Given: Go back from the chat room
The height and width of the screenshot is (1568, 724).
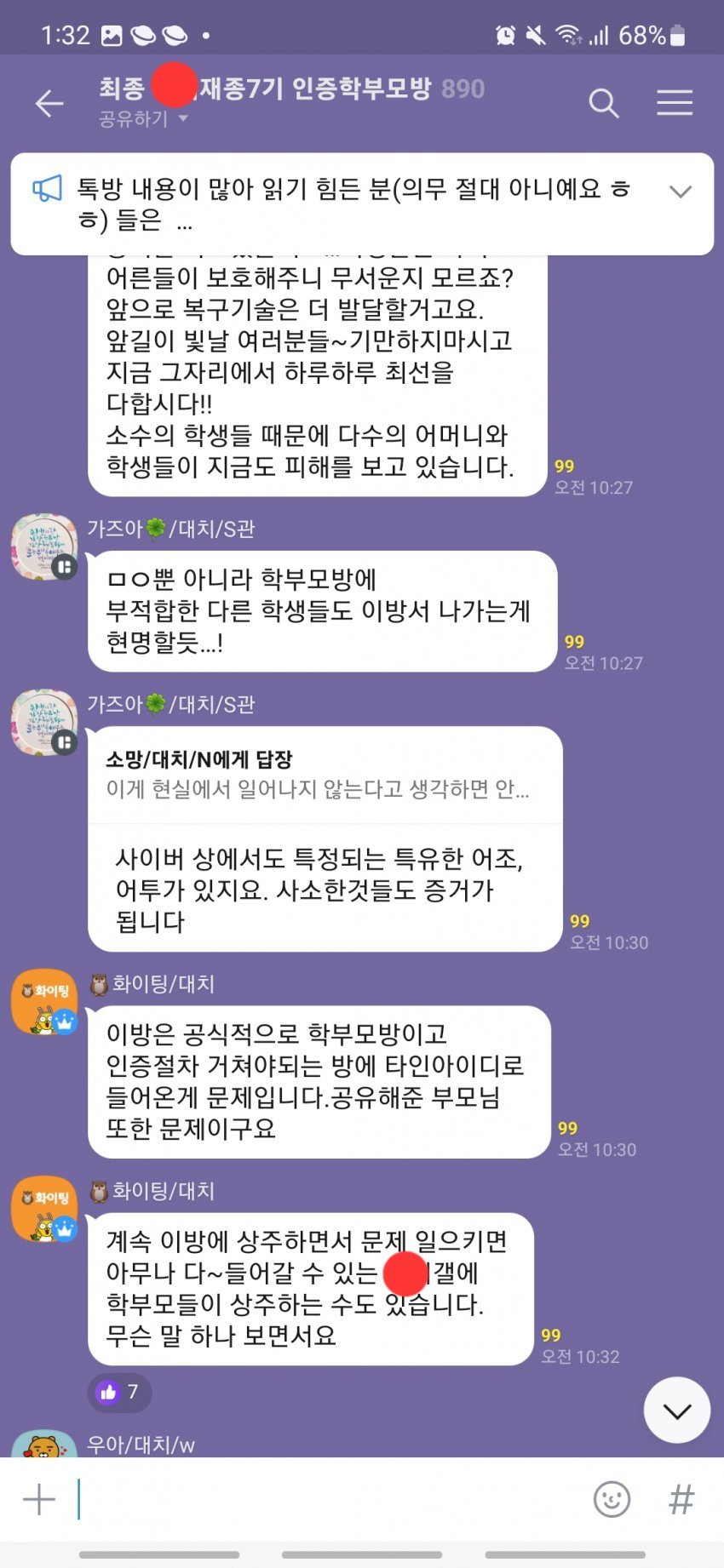Looking at the screenshot, I should 49,104.
